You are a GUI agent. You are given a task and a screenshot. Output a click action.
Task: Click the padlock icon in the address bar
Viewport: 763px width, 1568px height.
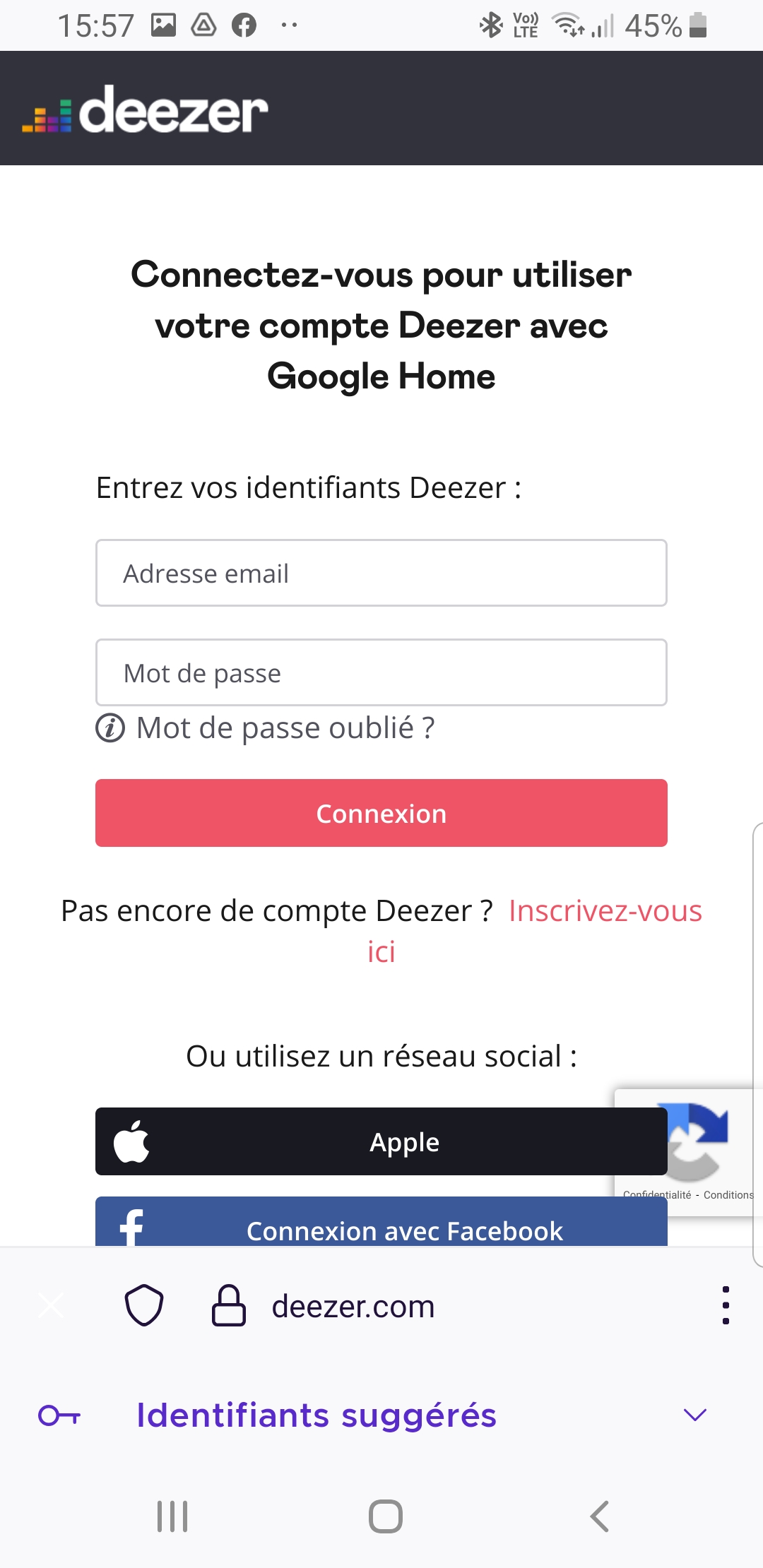(227, 1305)
